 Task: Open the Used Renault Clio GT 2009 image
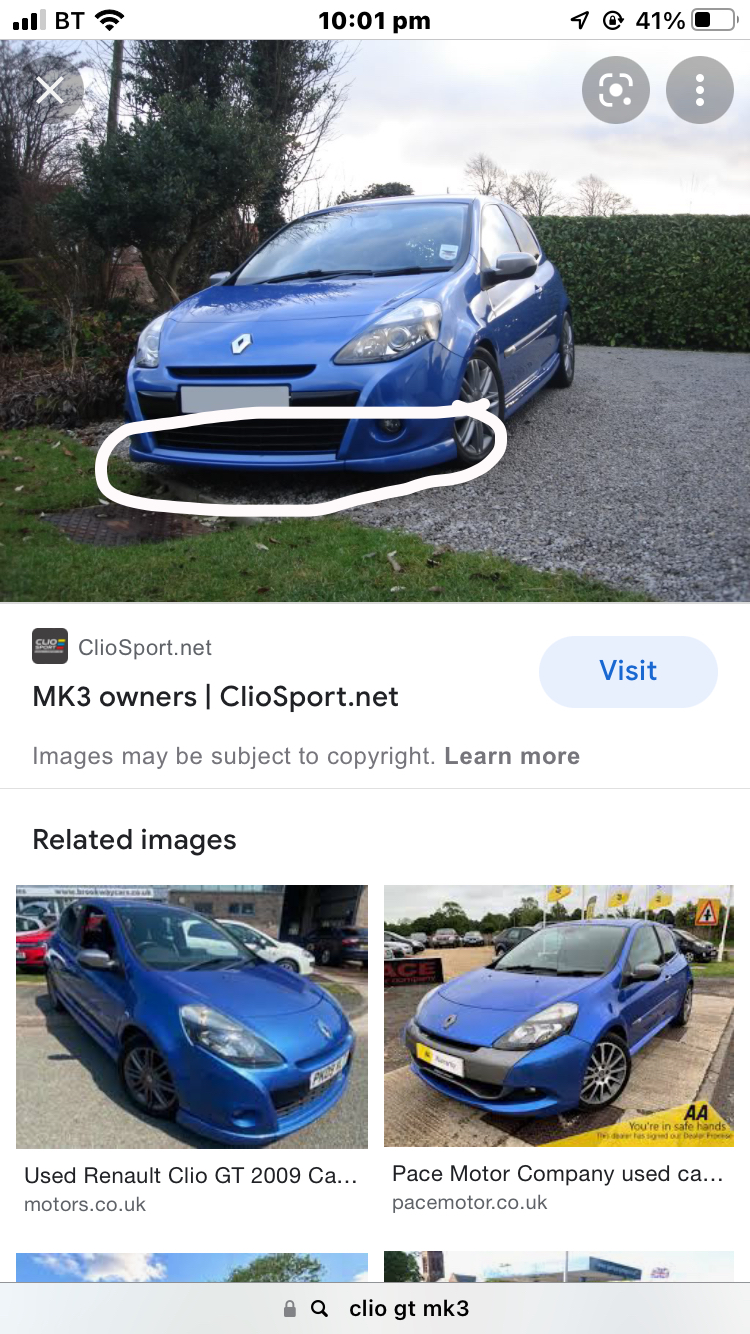[x=192, y=1017]
